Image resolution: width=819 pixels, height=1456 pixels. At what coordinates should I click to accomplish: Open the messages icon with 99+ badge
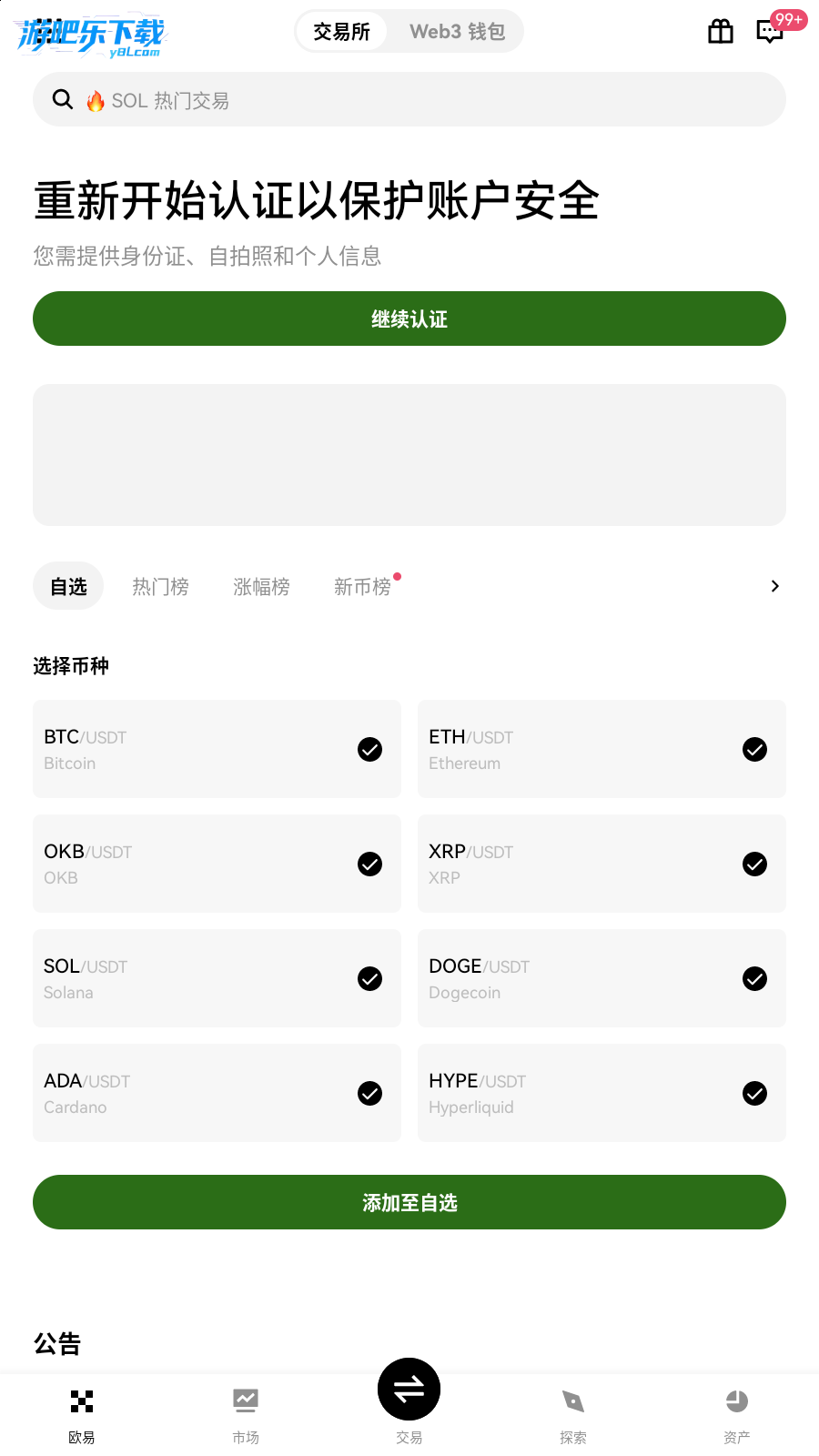click(770, 32)
